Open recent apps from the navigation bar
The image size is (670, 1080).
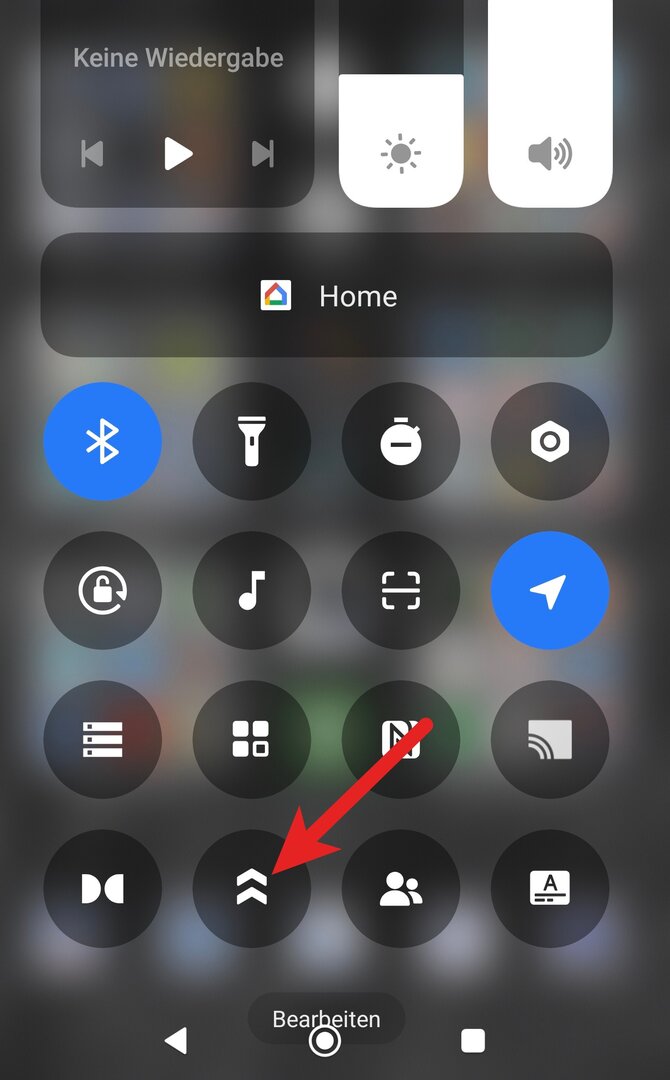473,1042
